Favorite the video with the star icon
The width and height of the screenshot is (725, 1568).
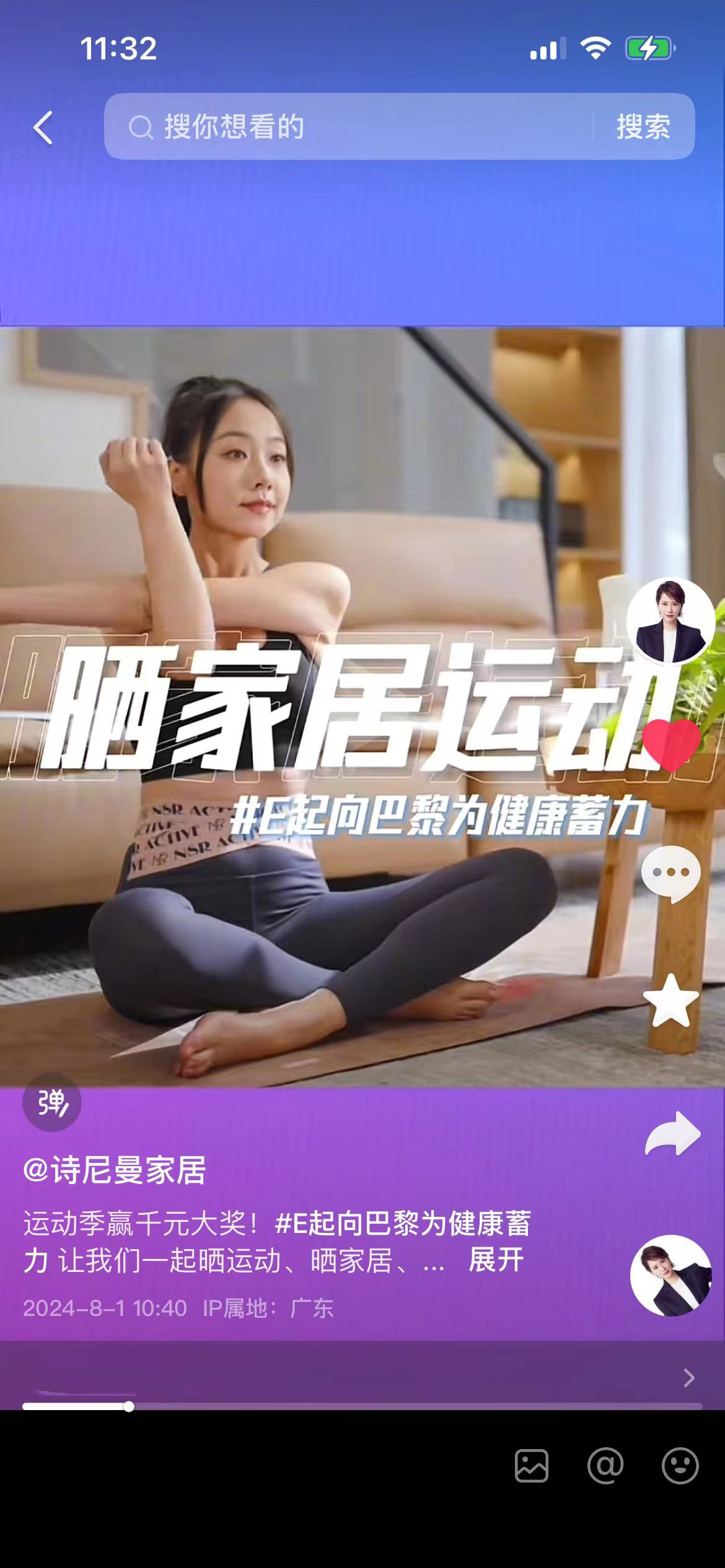(671, 1001)
